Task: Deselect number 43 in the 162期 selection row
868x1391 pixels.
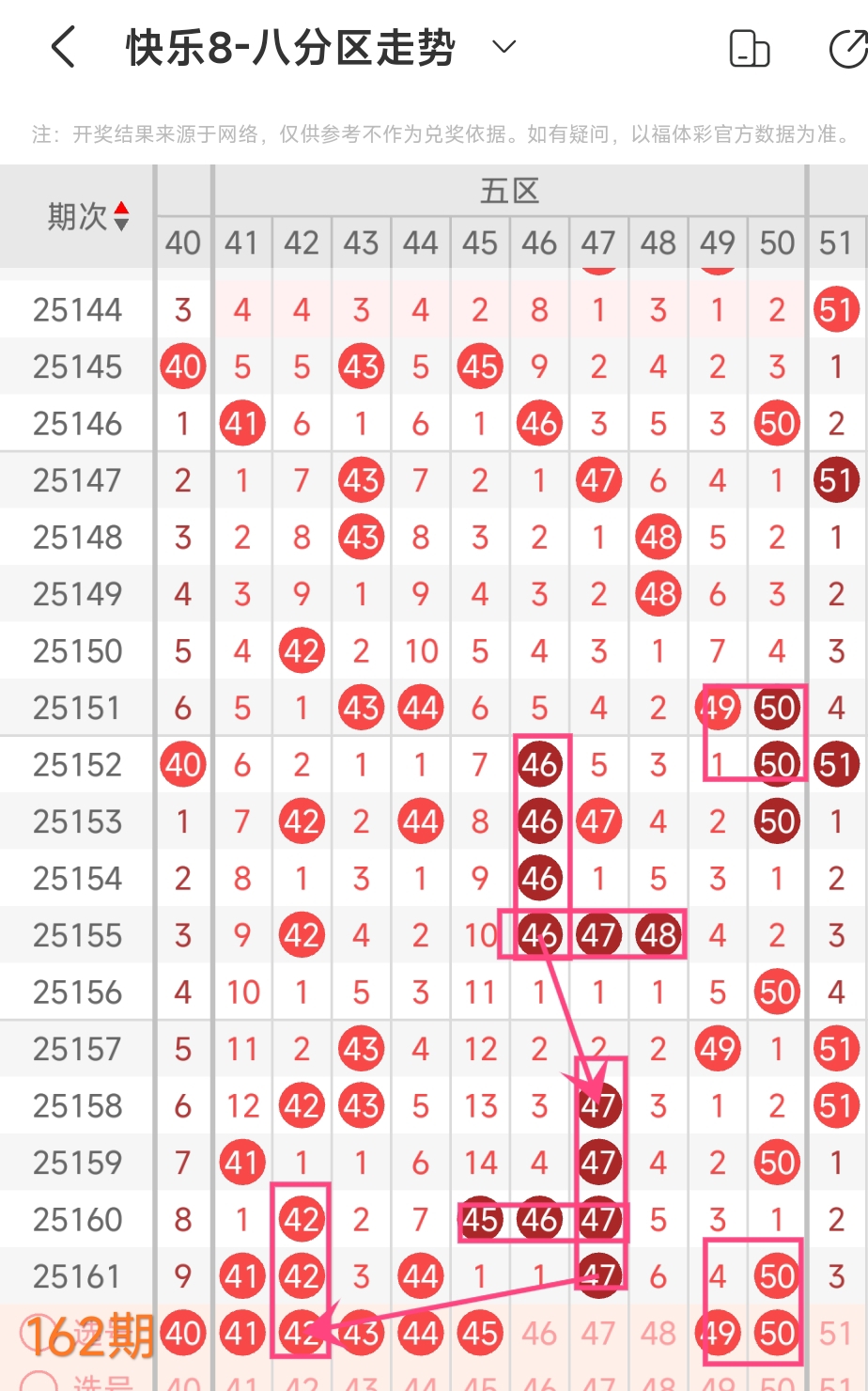Action: point(361,1333)
